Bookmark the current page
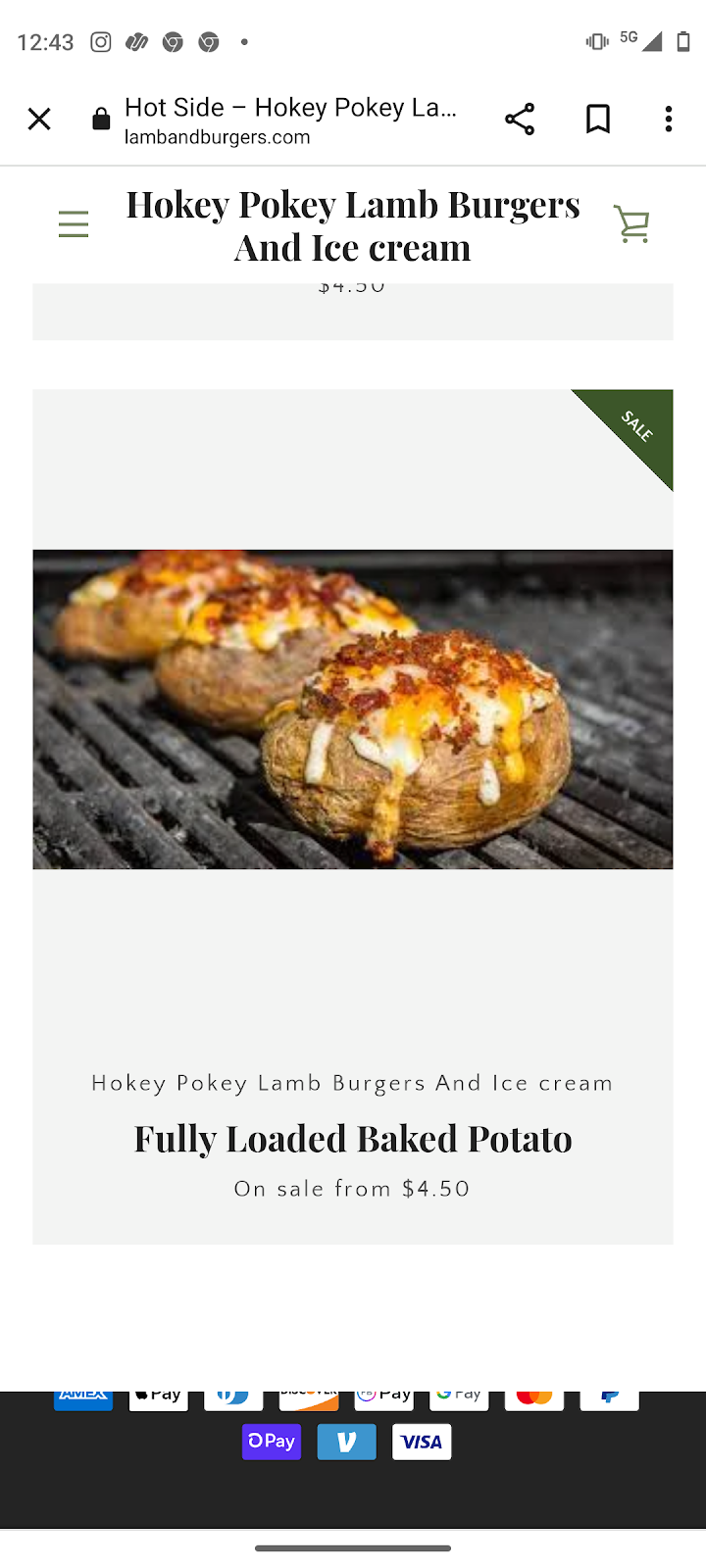This screenshot has width=706, height=1568. coord(597,119)
